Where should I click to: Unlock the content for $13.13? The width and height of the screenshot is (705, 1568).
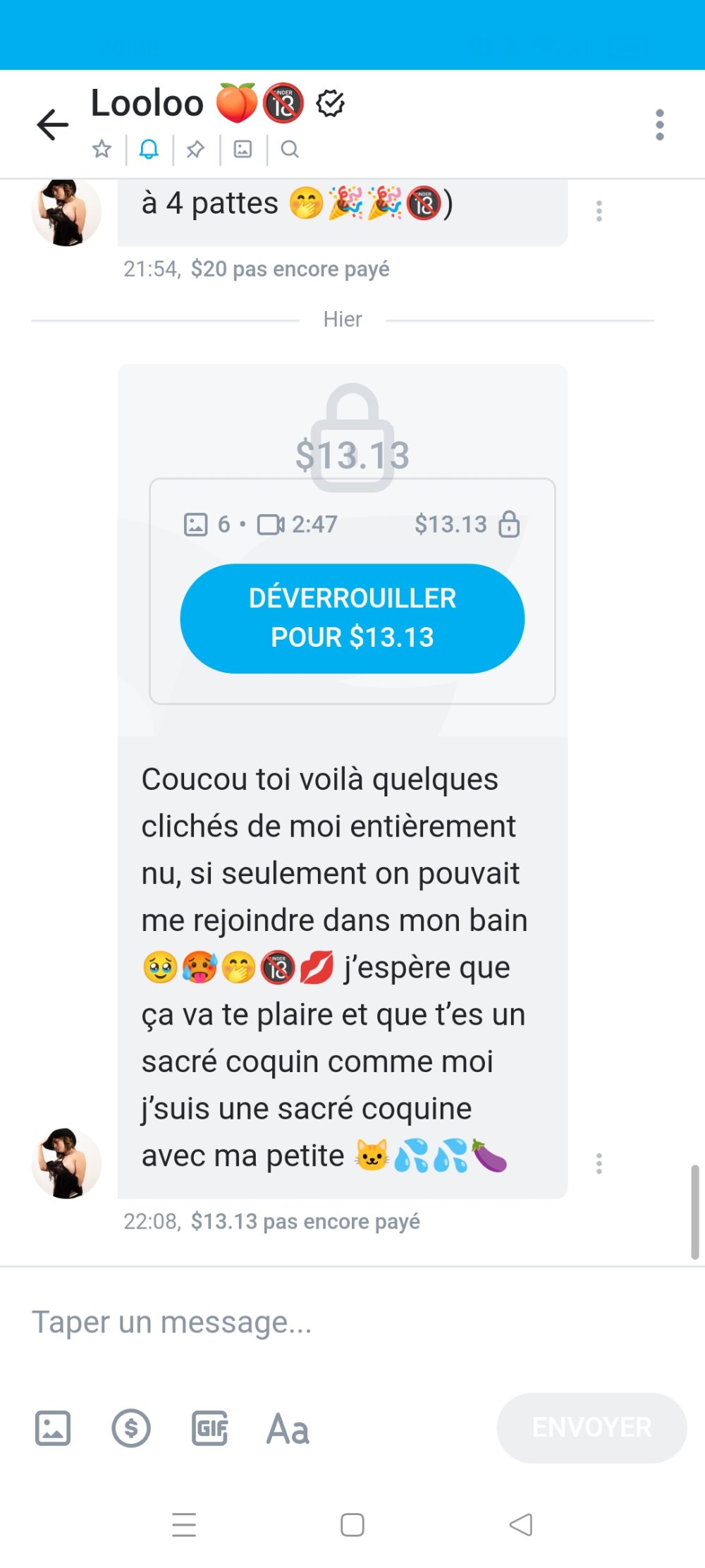click(352, 618)
